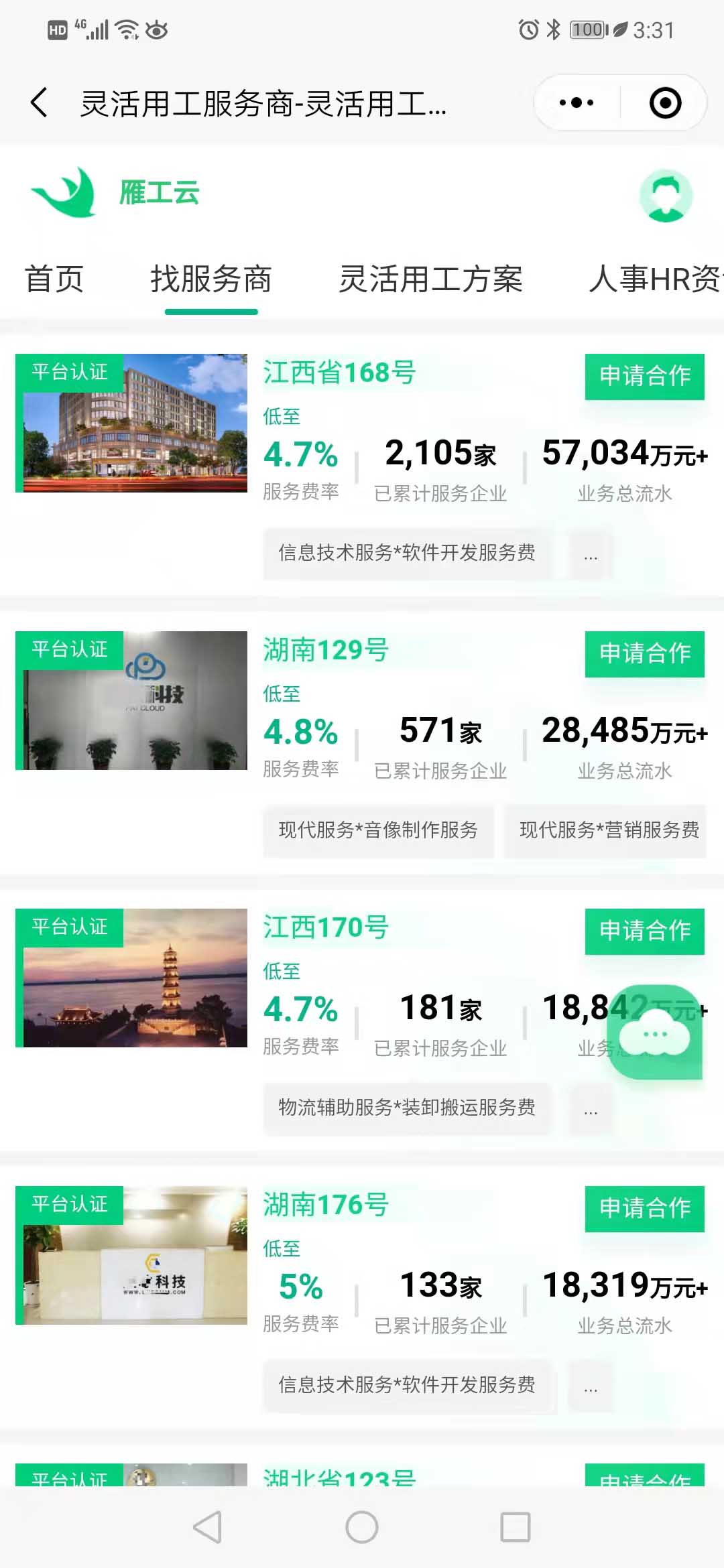Screen dimensions: 724x1568
Task: Expand more service tags for 江西省168号
Action: coord(591,554)
